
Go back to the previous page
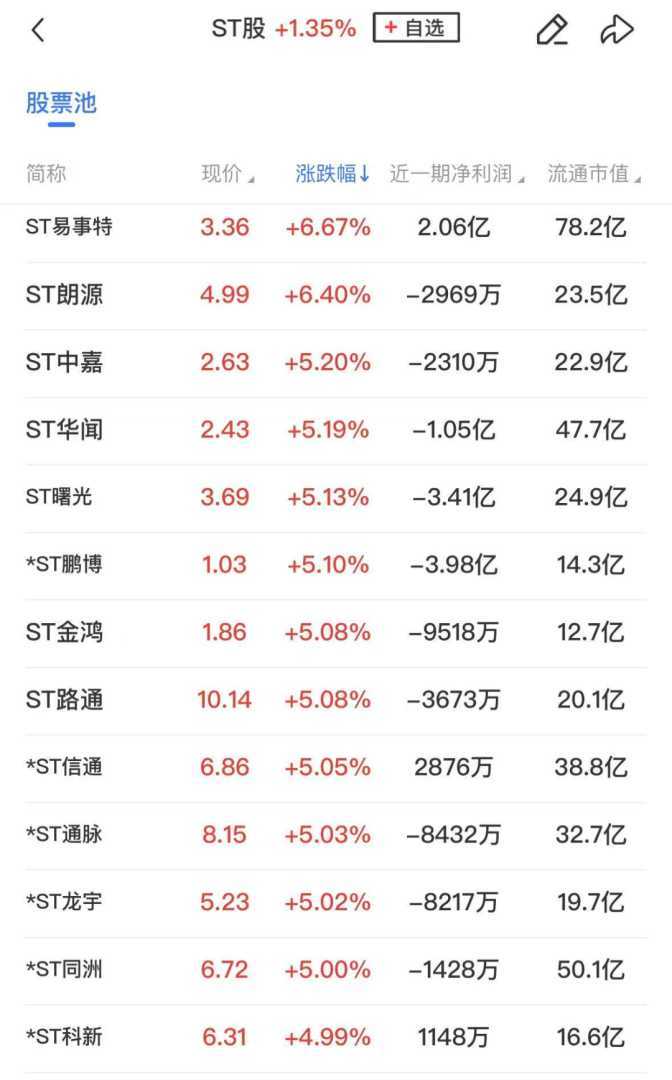point(38,30)
